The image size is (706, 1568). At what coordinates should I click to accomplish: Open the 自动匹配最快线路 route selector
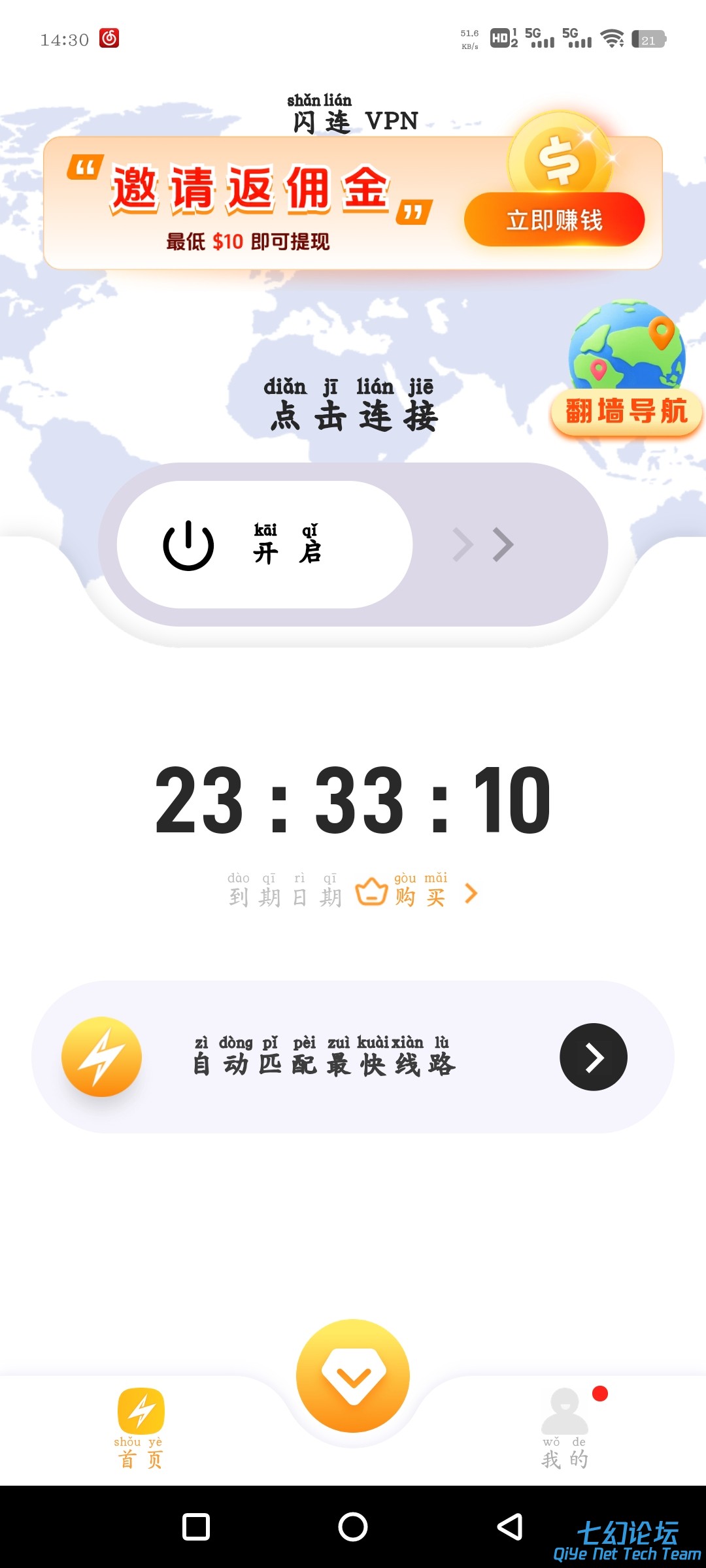pos(353,1057)
